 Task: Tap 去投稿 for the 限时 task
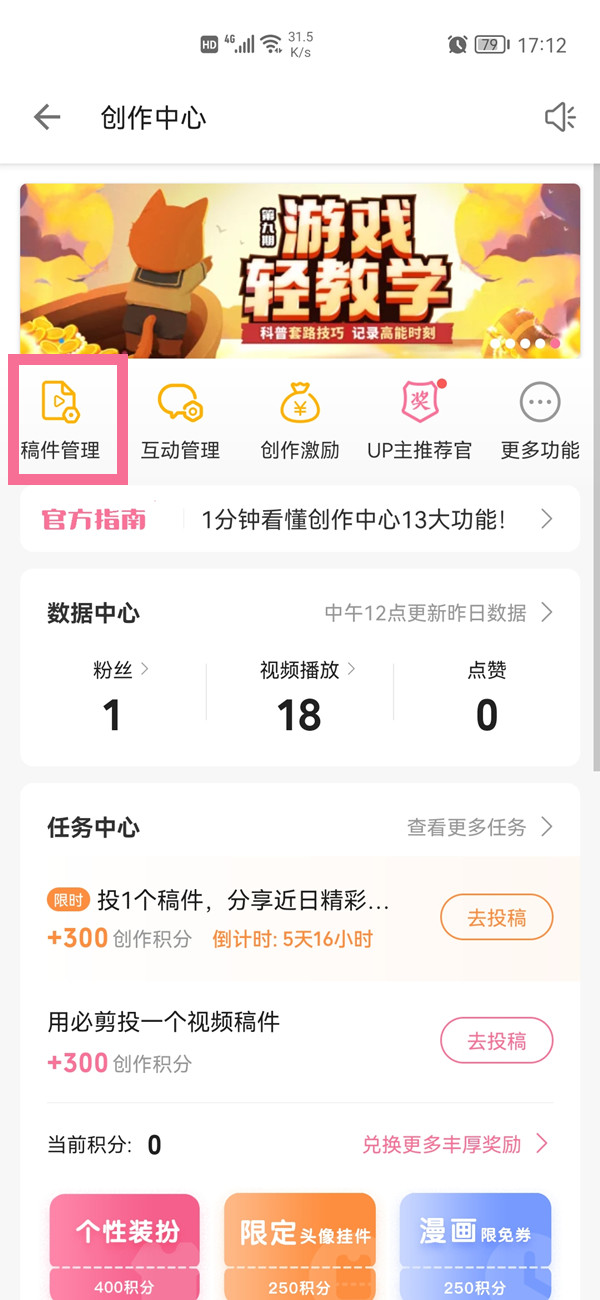497,917
